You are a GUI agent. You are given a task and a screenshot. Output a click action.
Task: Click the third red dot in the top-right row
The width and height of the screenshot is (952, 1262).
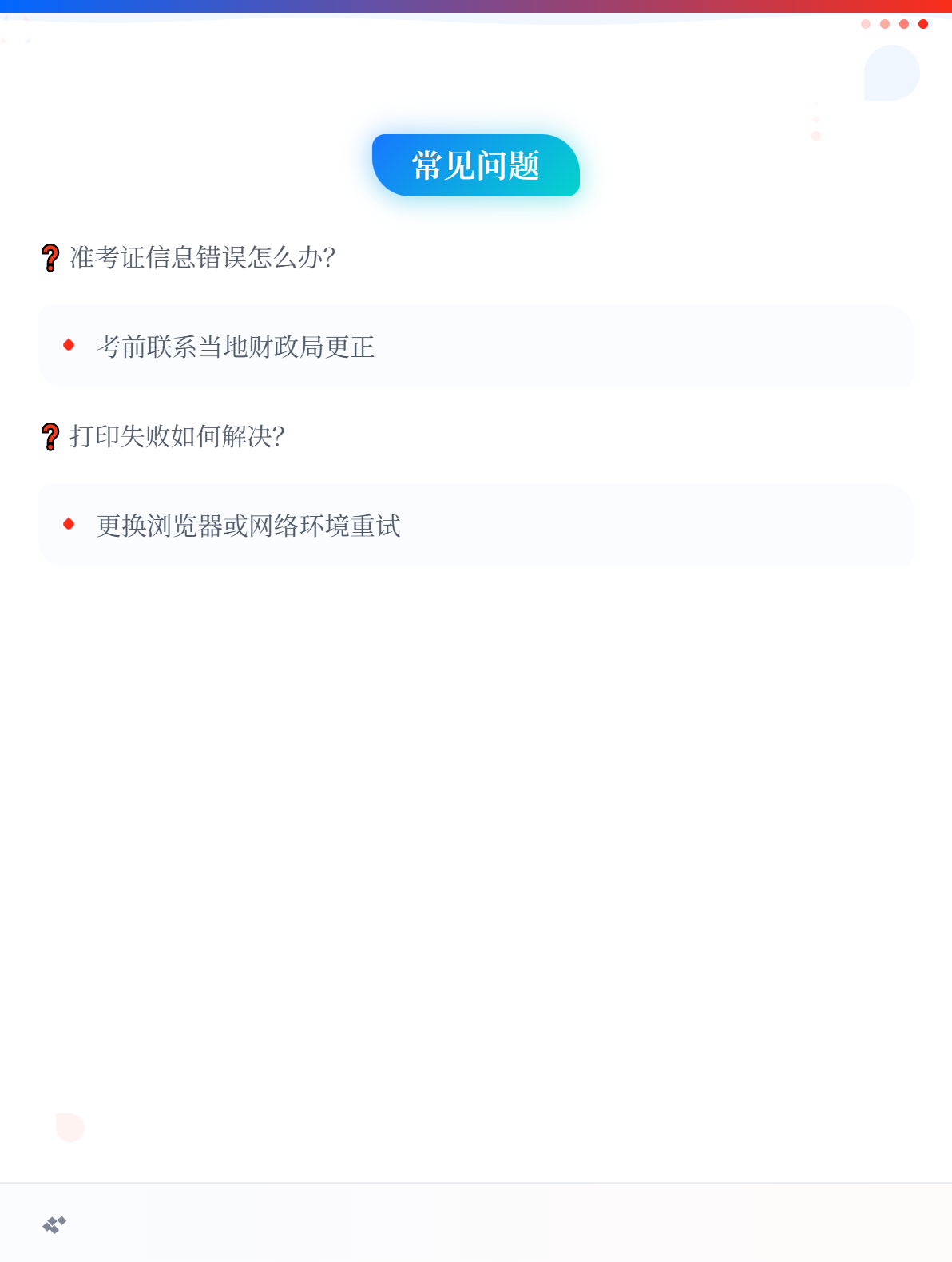point(902,24)
